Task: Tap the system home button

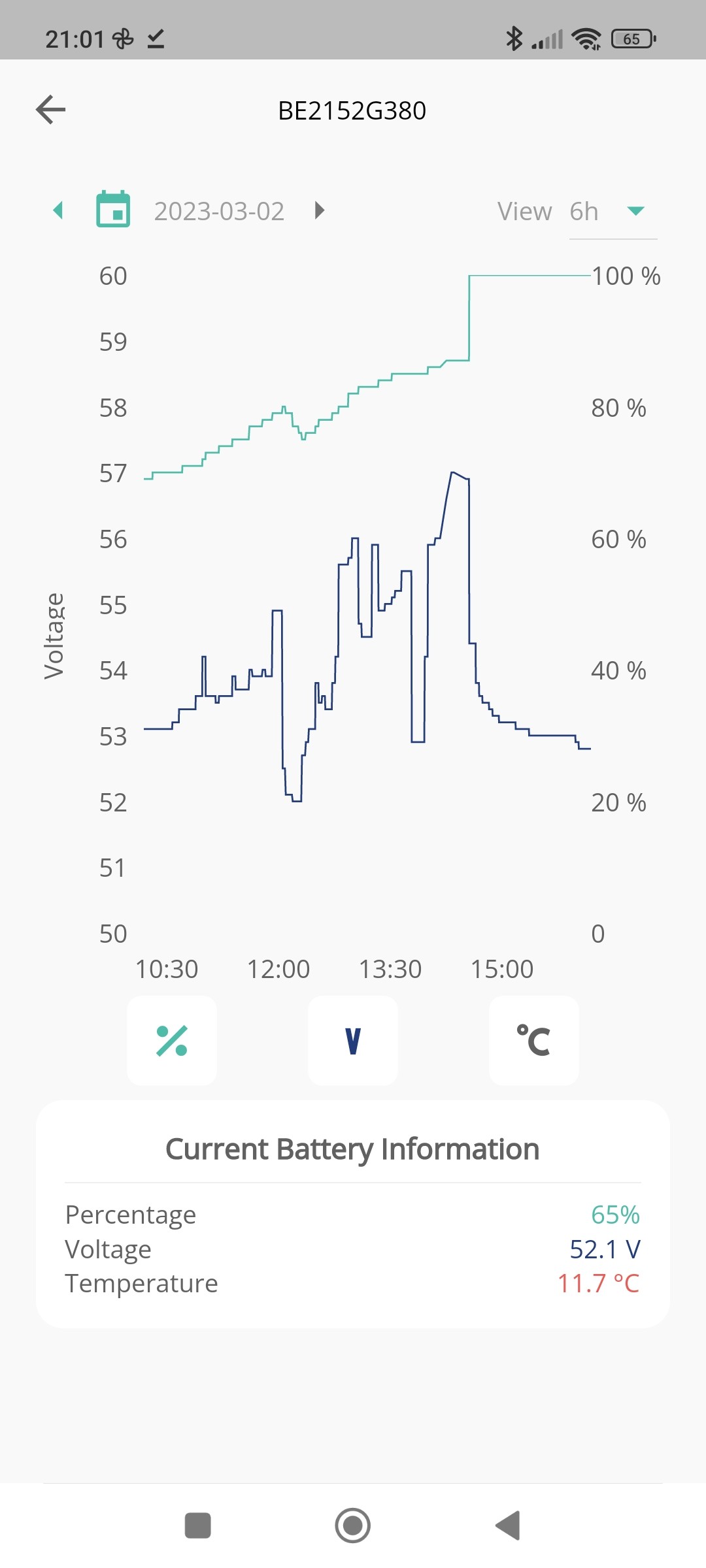Action: (x=353, y=1526)
